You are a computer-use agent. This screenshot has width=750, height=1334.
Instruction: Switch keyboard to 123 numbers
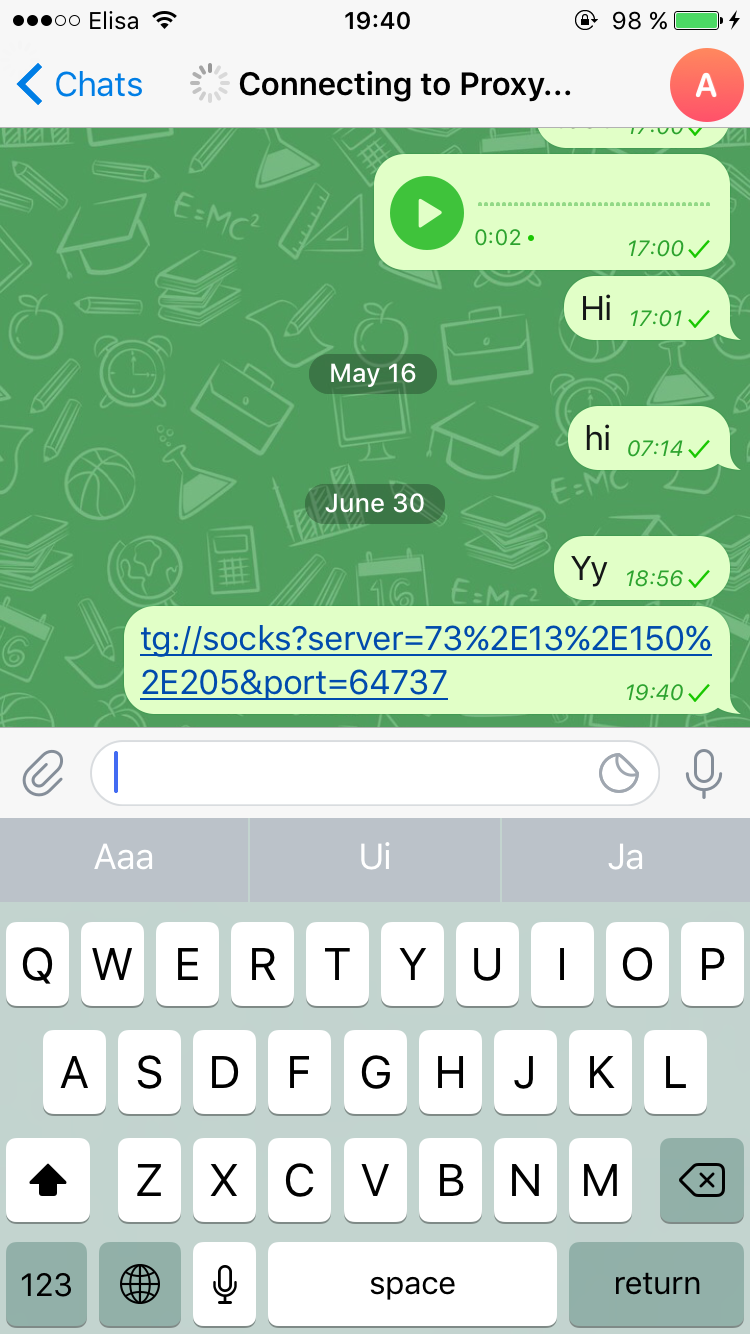(x=46, y=1284)
